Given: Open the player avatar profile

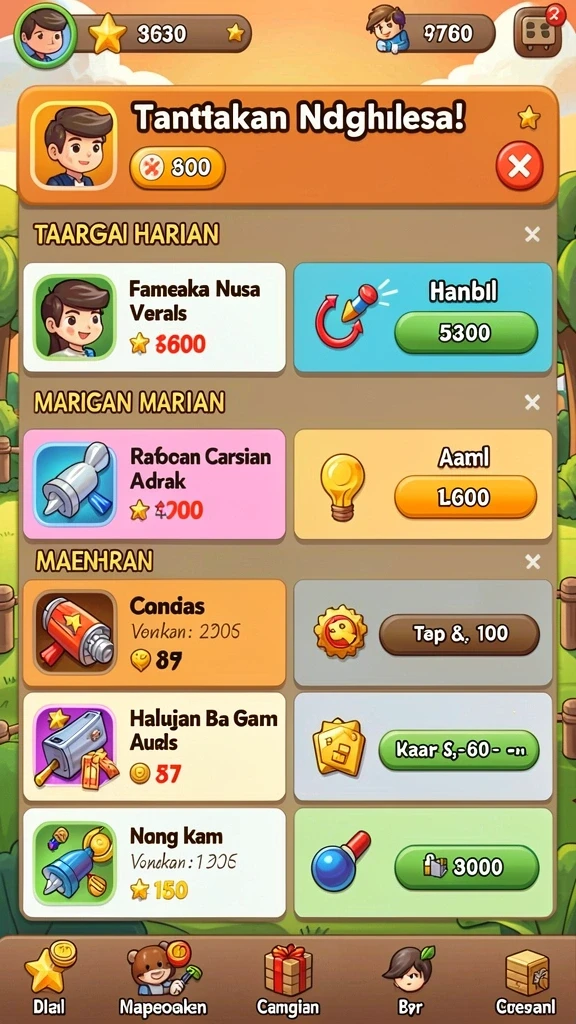Looking at the screenshot, I should (44, 33).
